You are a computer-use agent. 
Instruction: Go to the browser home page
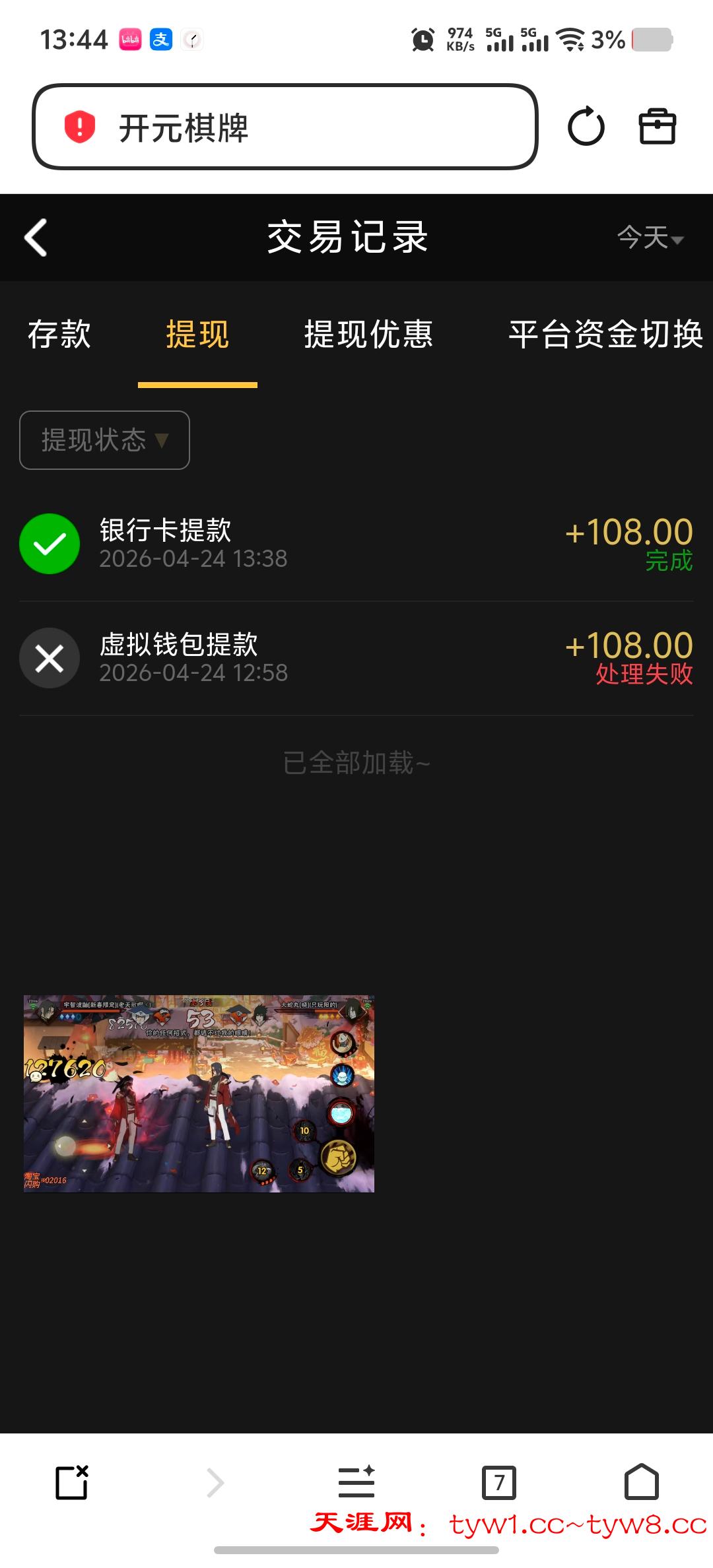[641, 1482]
